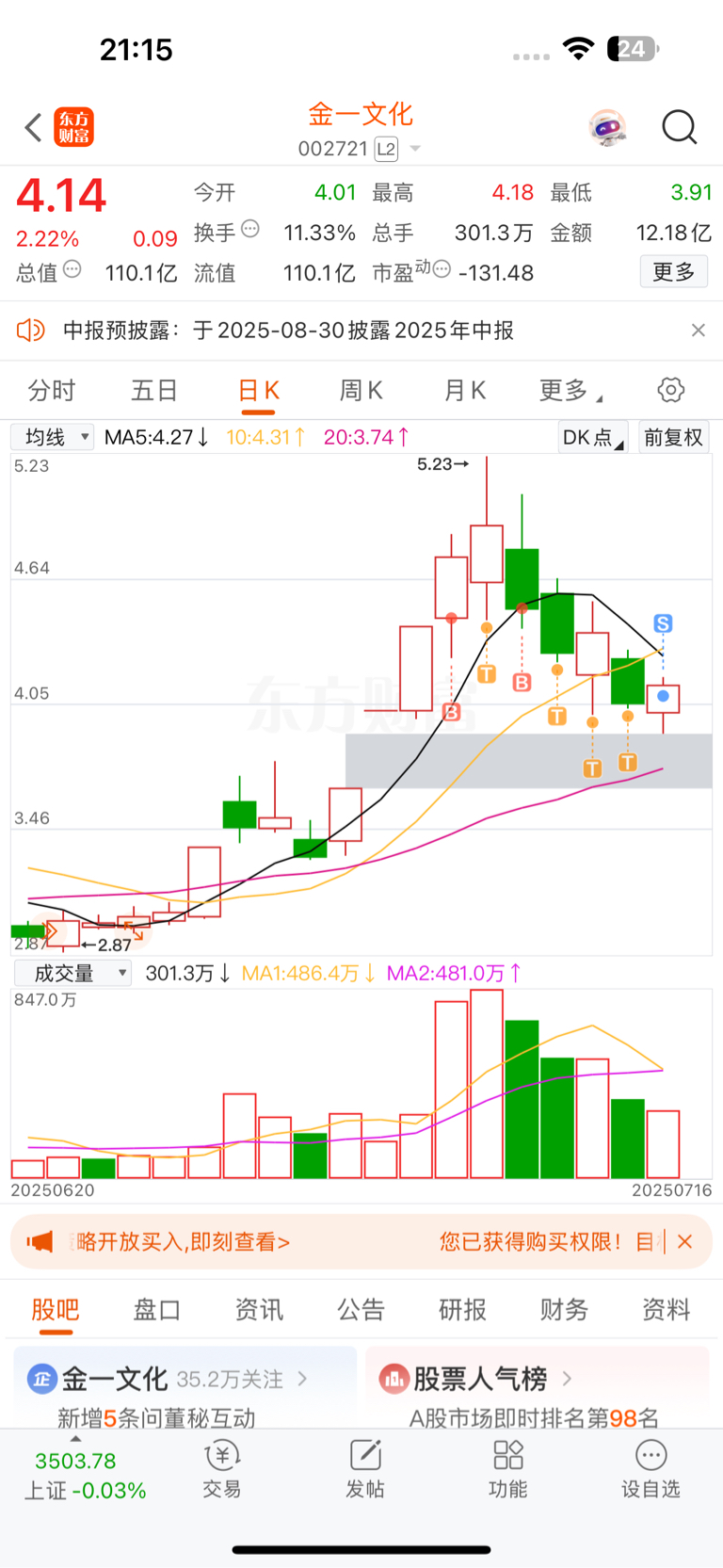Tap the 更多 button for more quote data
This screenshot has width=723, height=1568.
674,272
